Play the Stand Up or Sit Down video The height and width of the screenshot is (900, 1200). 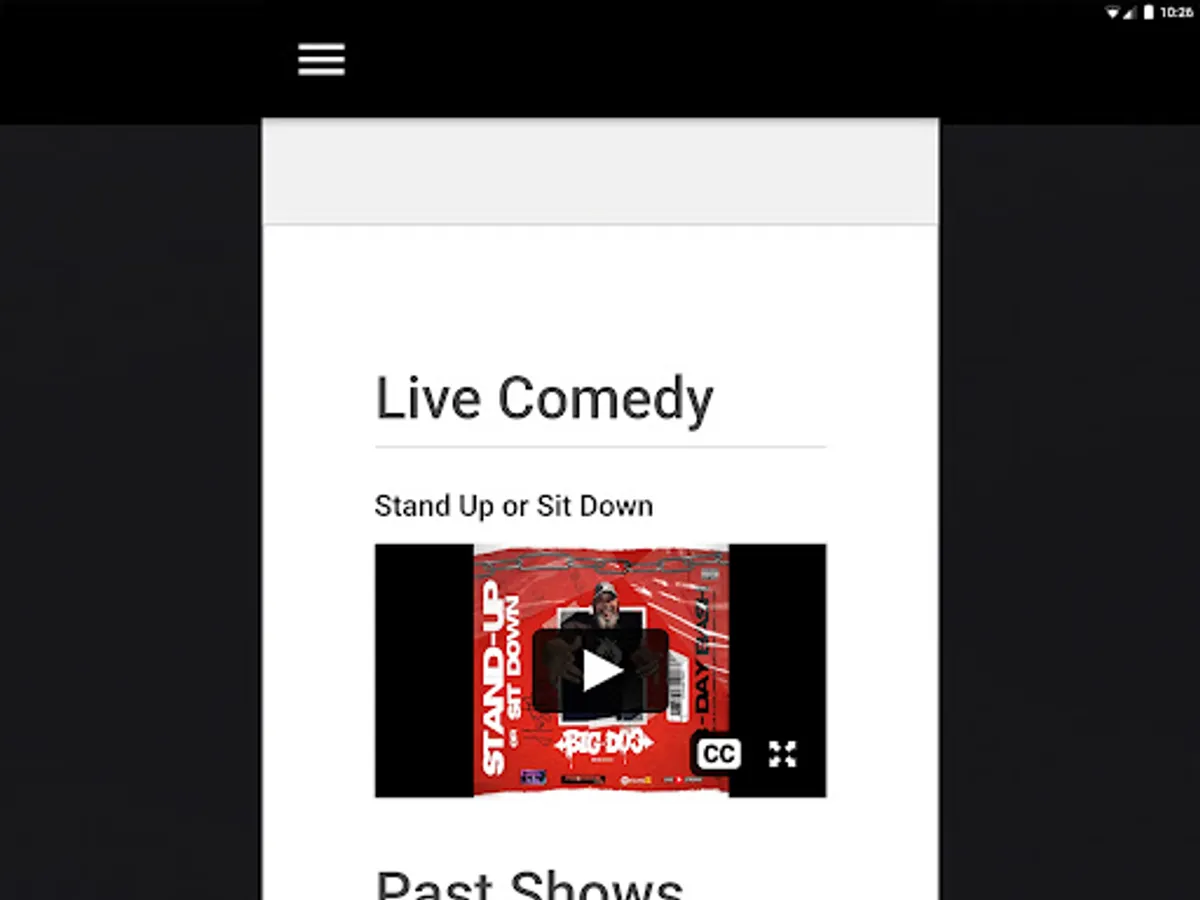[600, 670]
